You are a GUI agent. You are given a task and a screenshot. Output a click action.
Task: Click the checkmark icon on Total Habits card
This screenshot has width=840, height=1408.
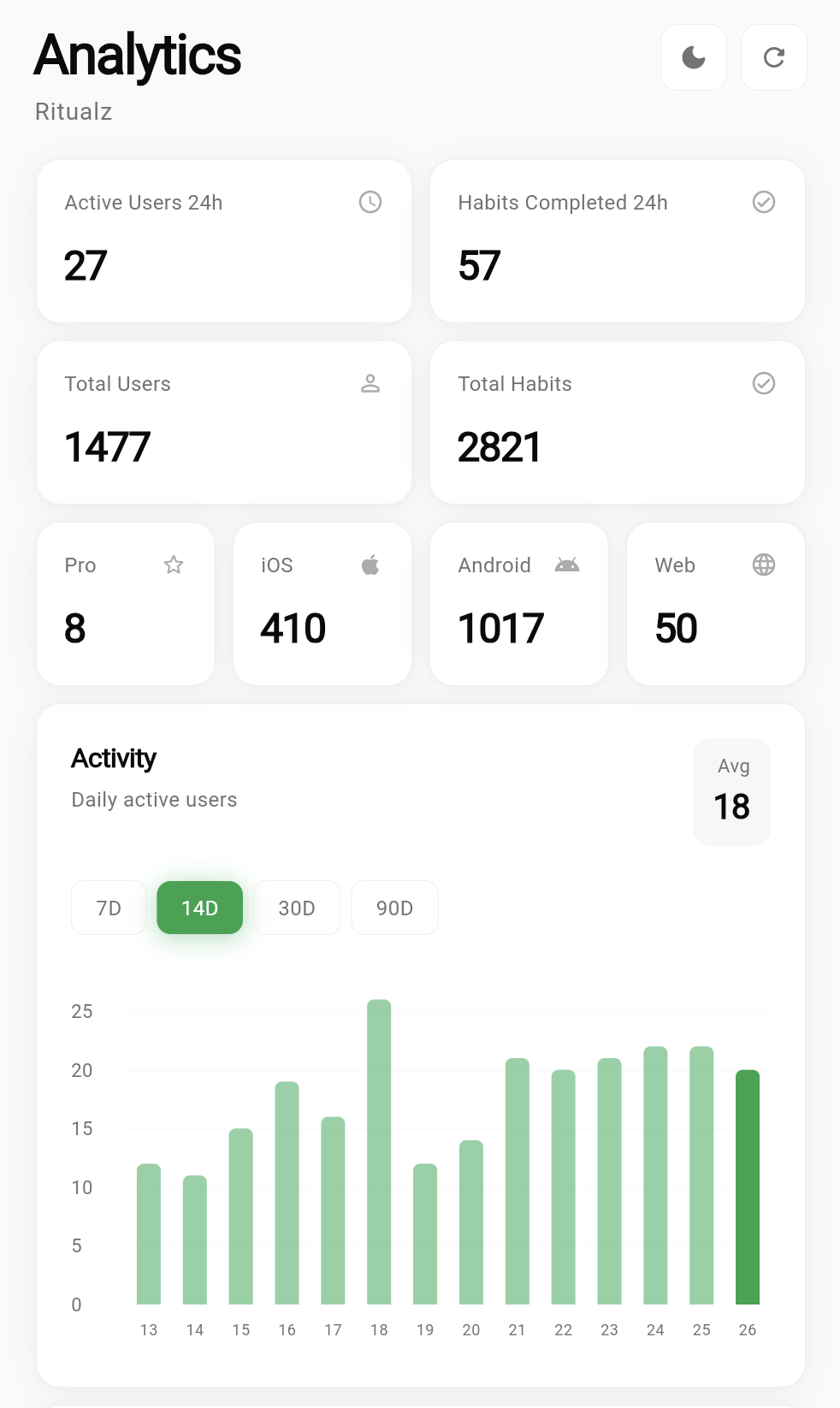(x=764, y=383)
